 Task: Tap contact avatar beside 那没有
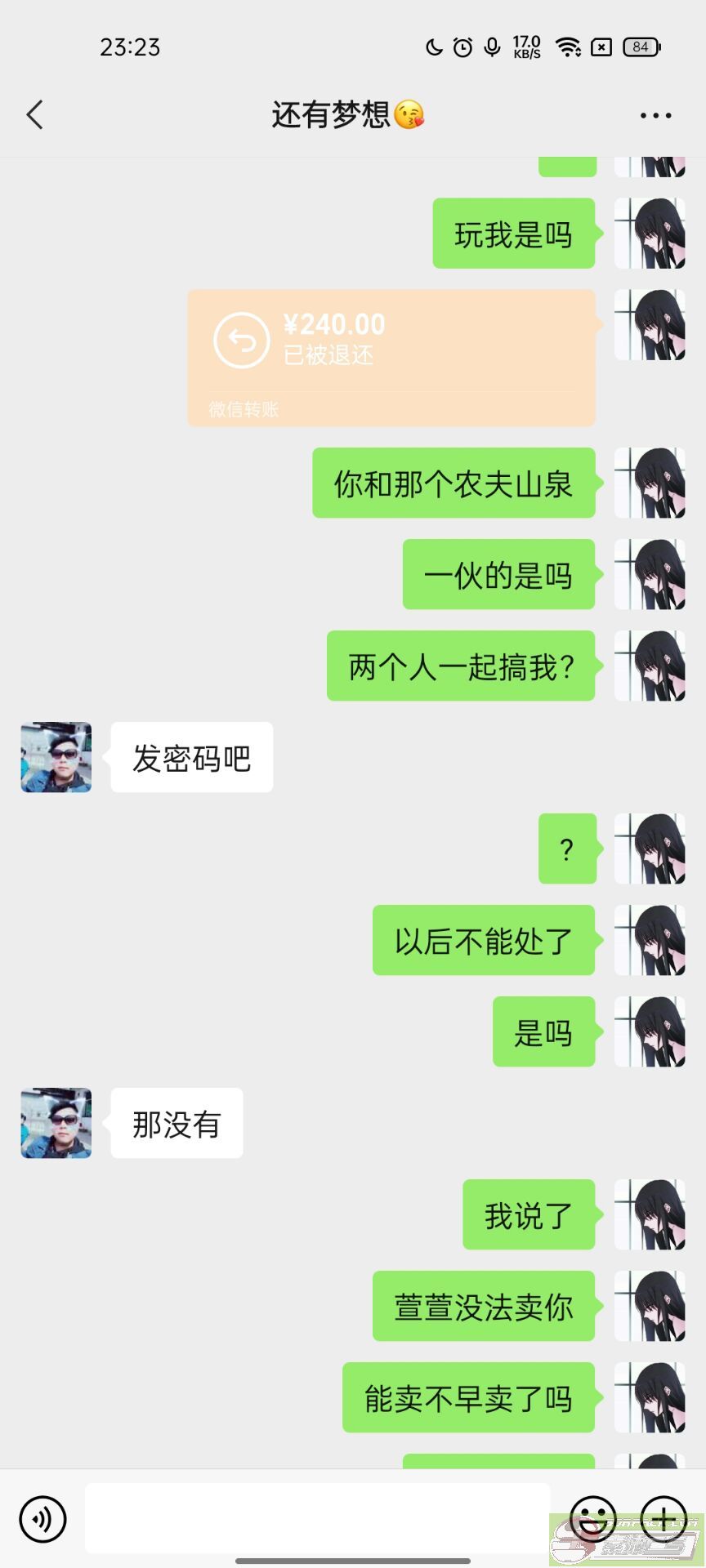[x=56, y=1123]
